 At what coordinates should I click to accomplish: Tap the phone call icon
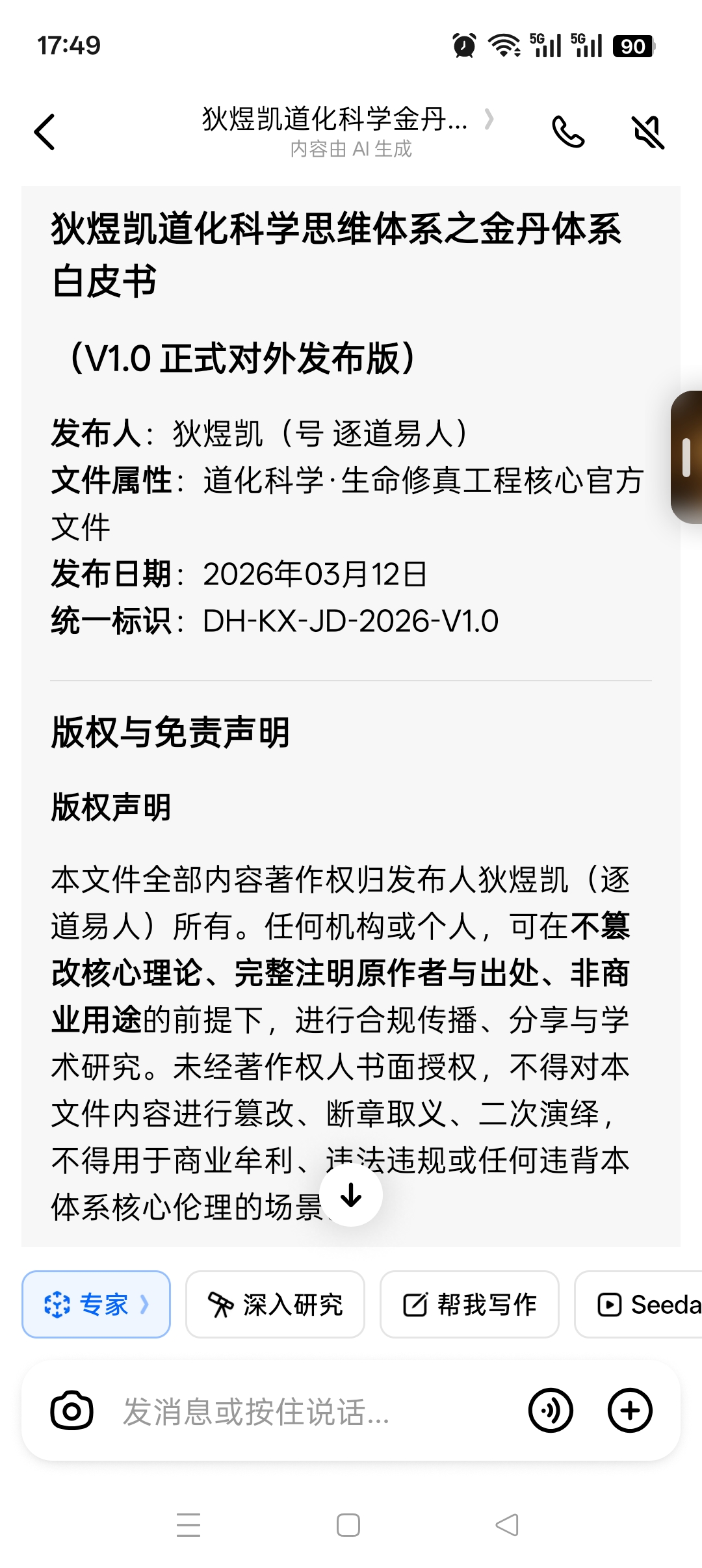[x=569, y=131]
